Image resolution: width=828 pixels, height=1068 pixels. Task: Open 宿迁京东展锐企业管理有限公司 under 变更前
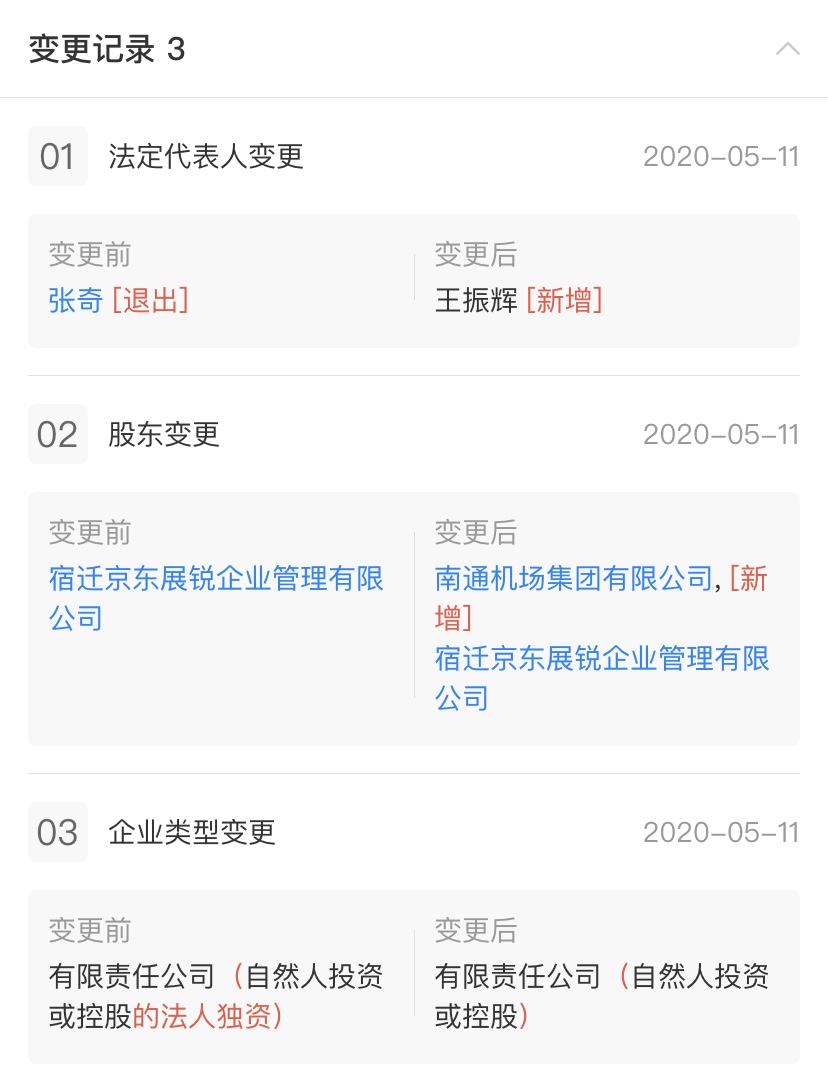point(216,579)
